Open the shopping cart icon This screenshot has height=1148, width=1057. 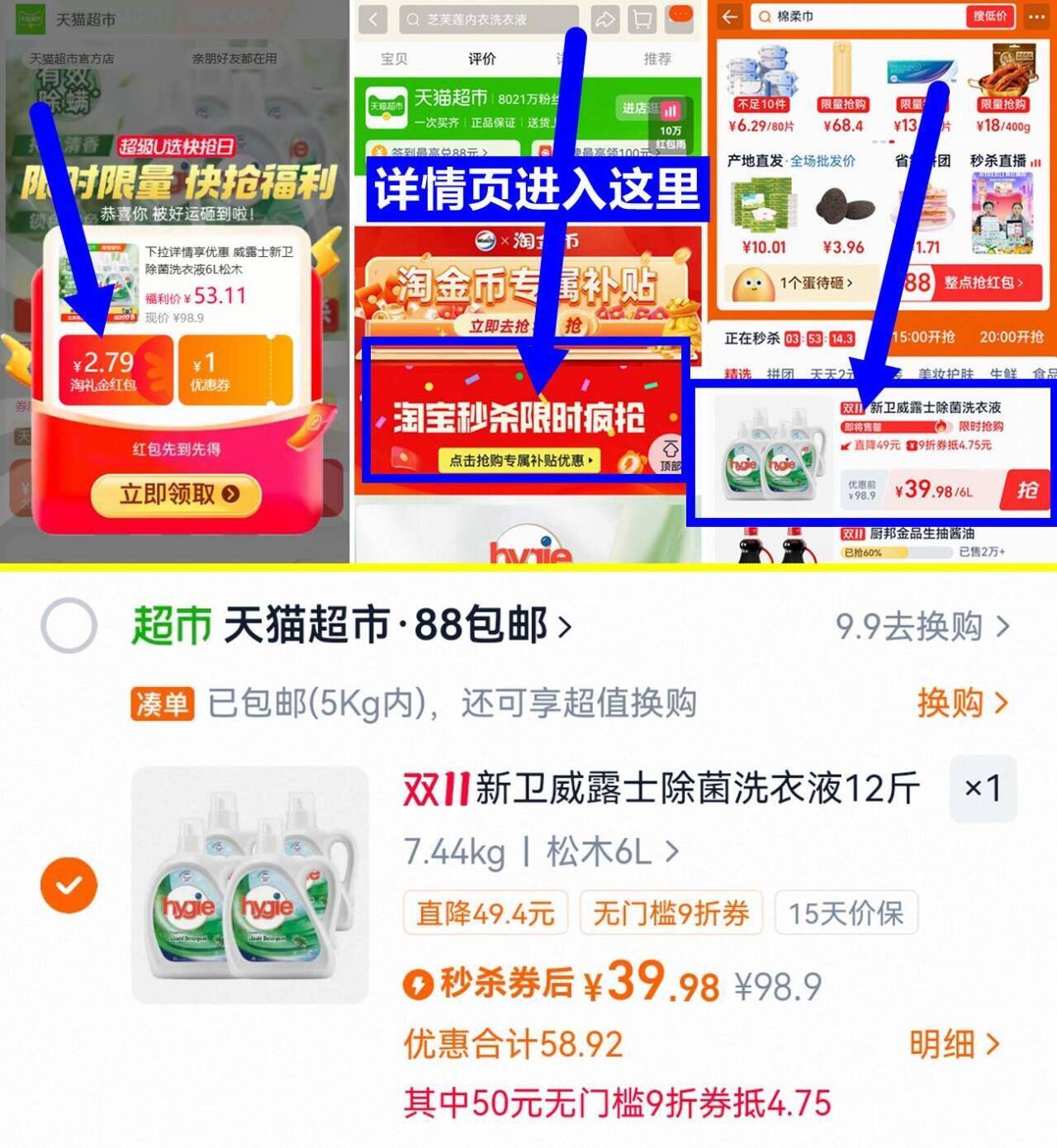(640, 18)
